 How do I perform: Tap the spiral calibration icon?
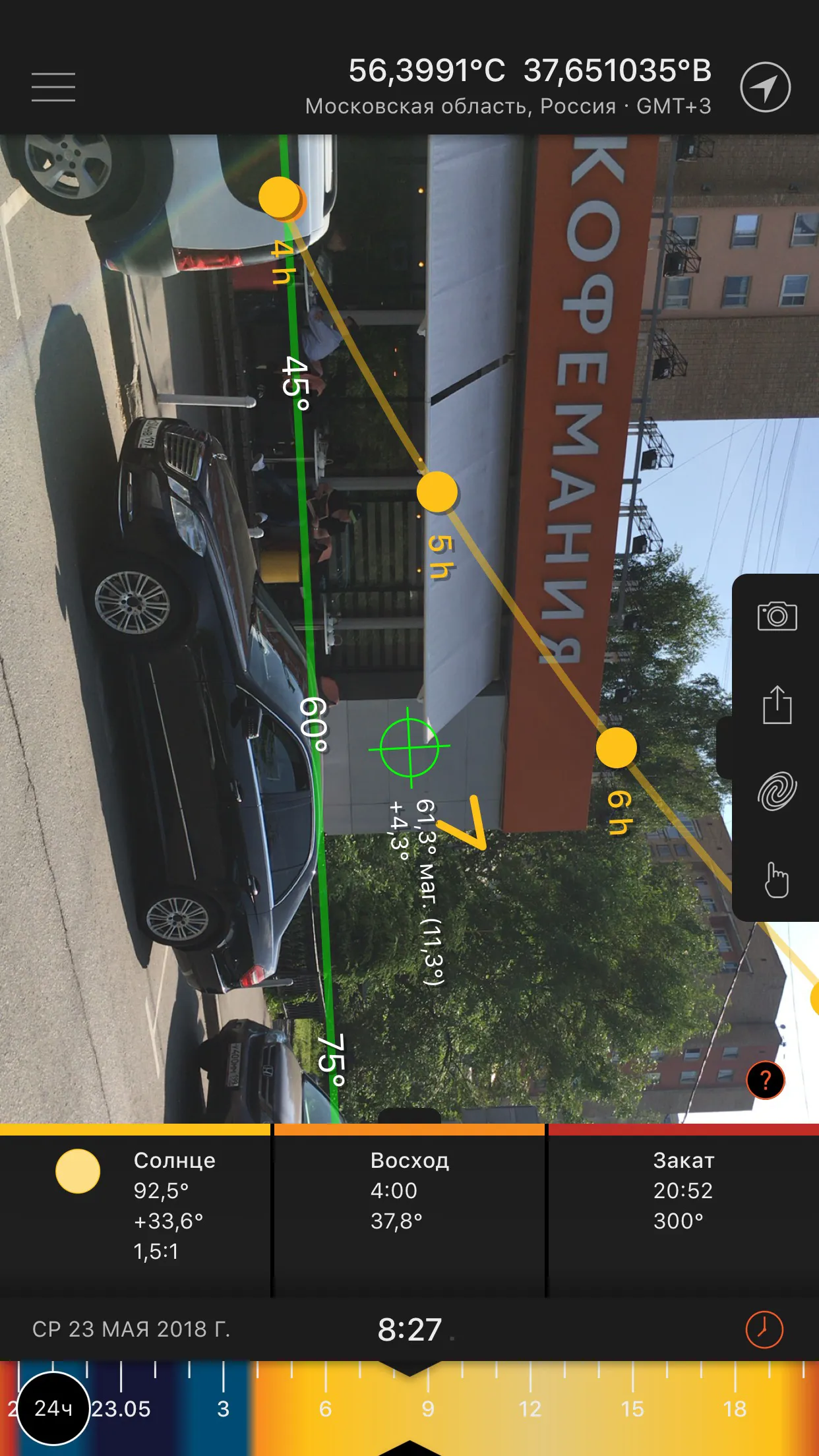tap(777, 791)
